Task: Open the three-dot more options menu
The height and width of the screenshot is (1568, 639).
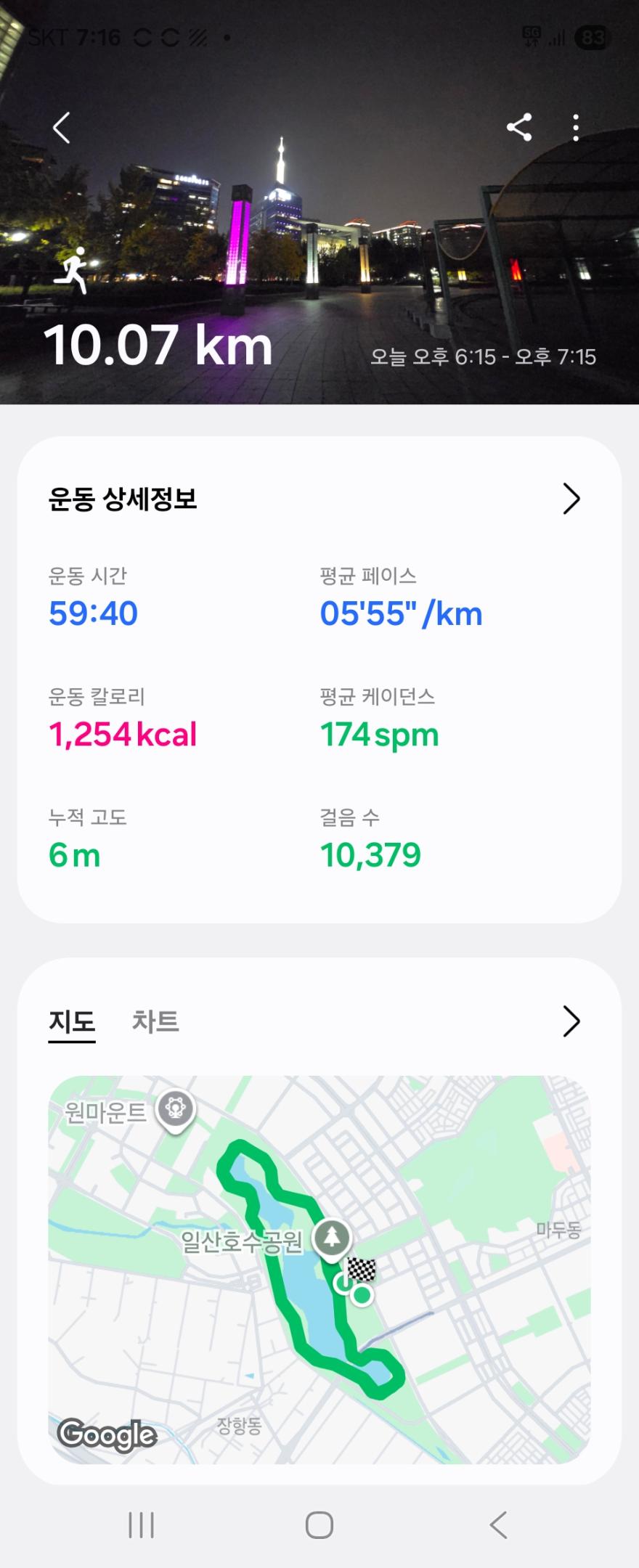Action: pyautogui.click(x=575, y=128)
